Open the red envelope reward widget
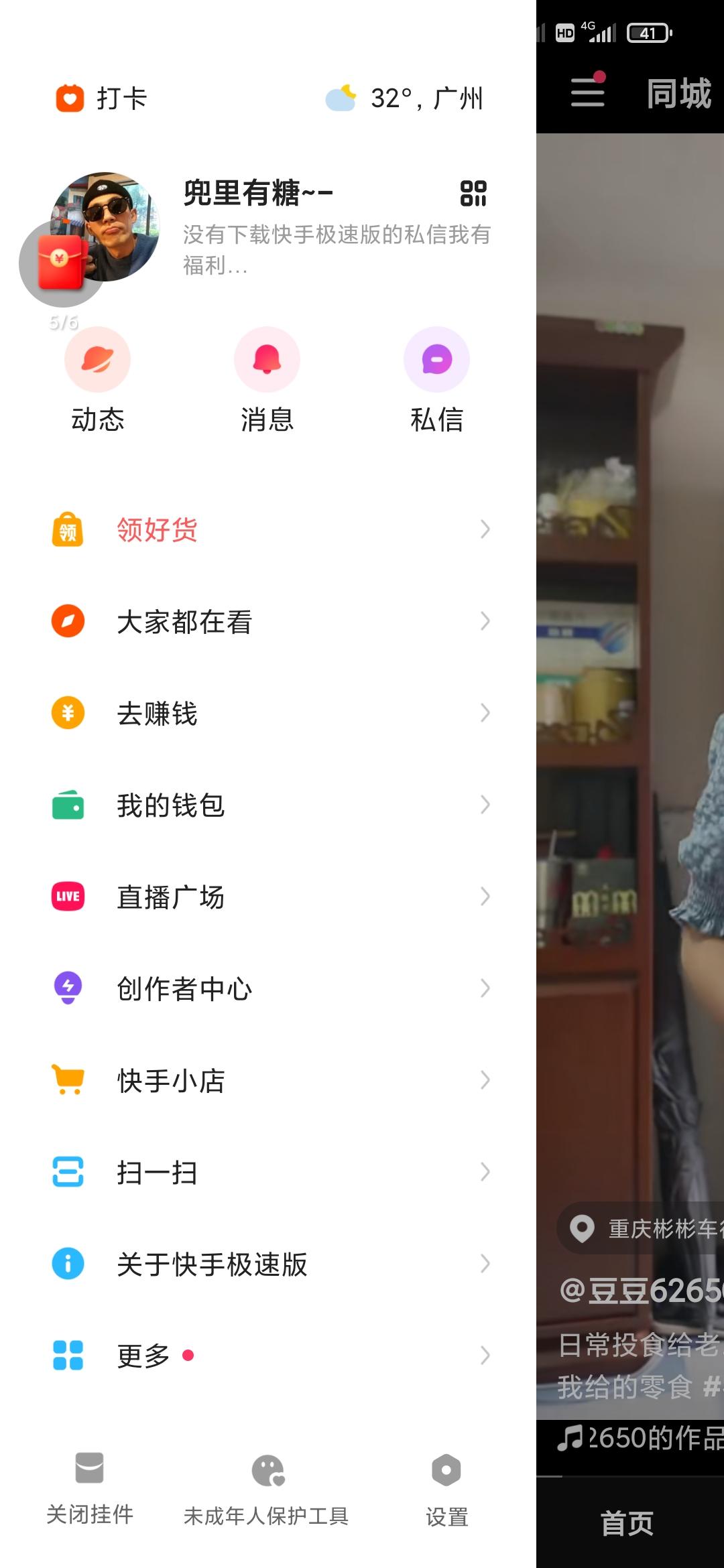Screen dimensions: 724x1568 (62, 263)
